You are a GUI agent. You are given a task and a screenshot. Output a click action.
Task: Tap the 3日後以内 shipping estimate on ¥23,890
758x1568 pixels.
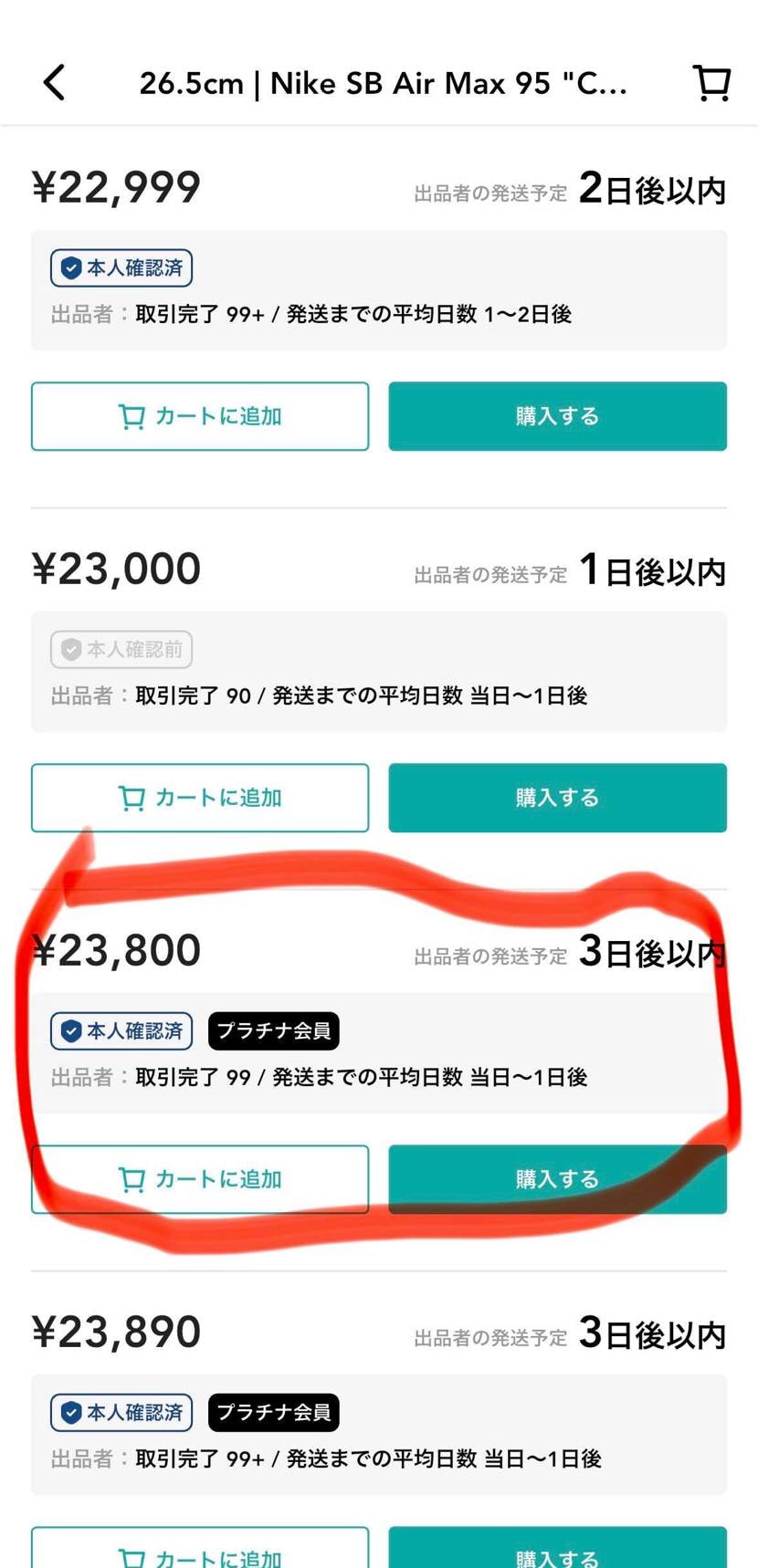[653, 1333]
